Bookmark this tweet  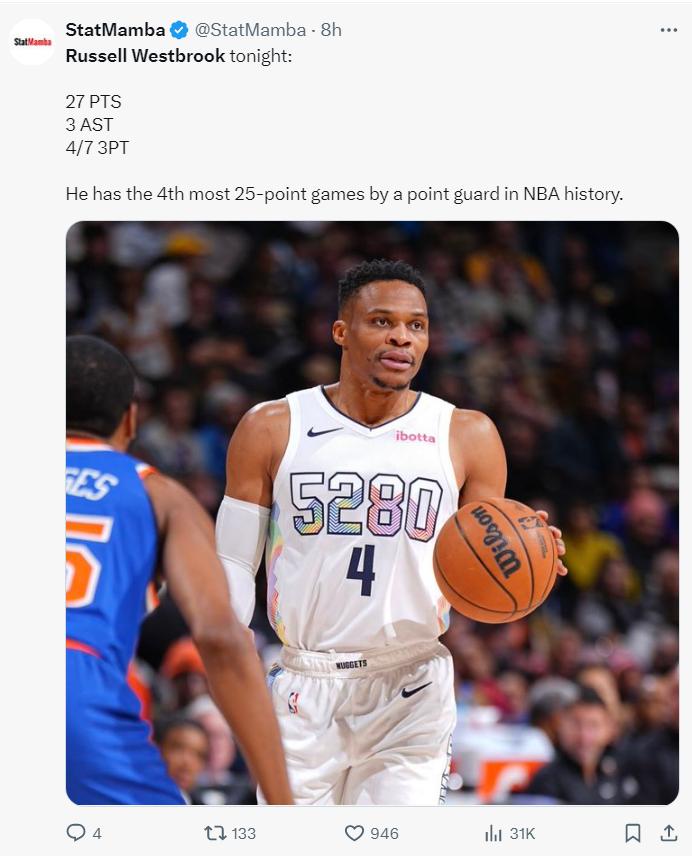[x=632, y=833]
